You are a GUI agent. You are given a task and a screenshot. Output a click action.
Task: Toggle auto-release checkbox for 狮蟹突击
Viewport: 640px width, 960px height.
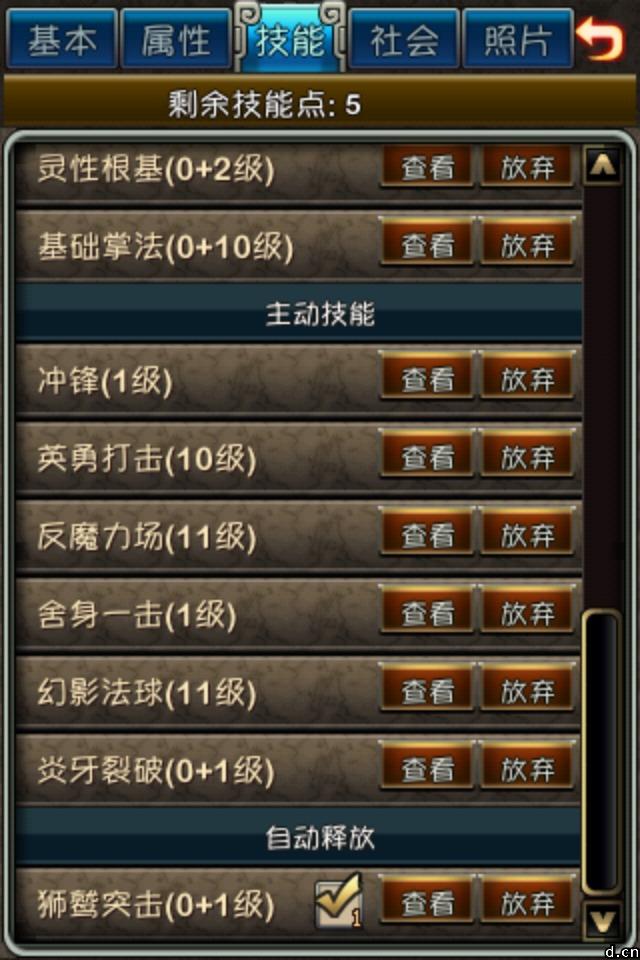click(338, 902)
